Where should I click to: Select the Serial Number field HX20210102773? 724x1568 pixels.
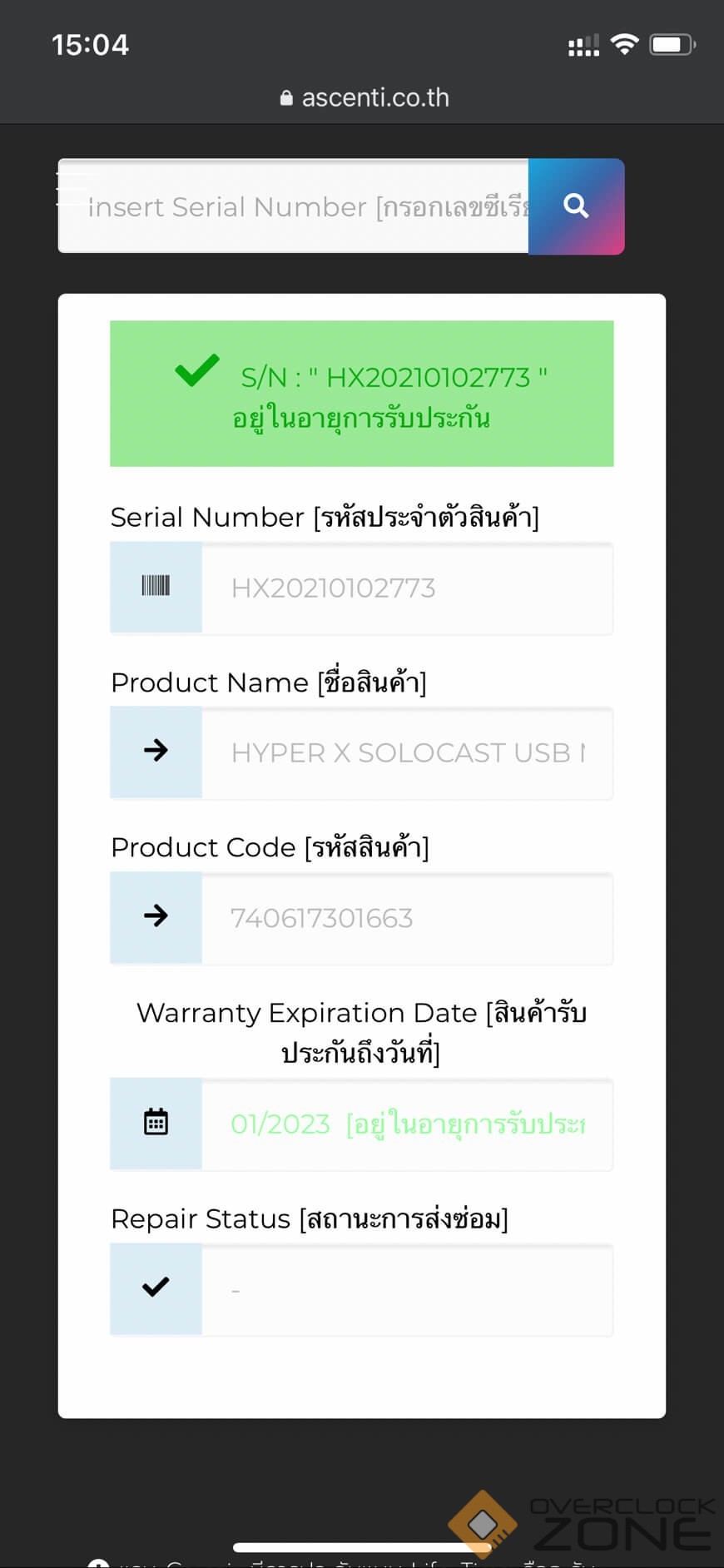click(406, 588)
